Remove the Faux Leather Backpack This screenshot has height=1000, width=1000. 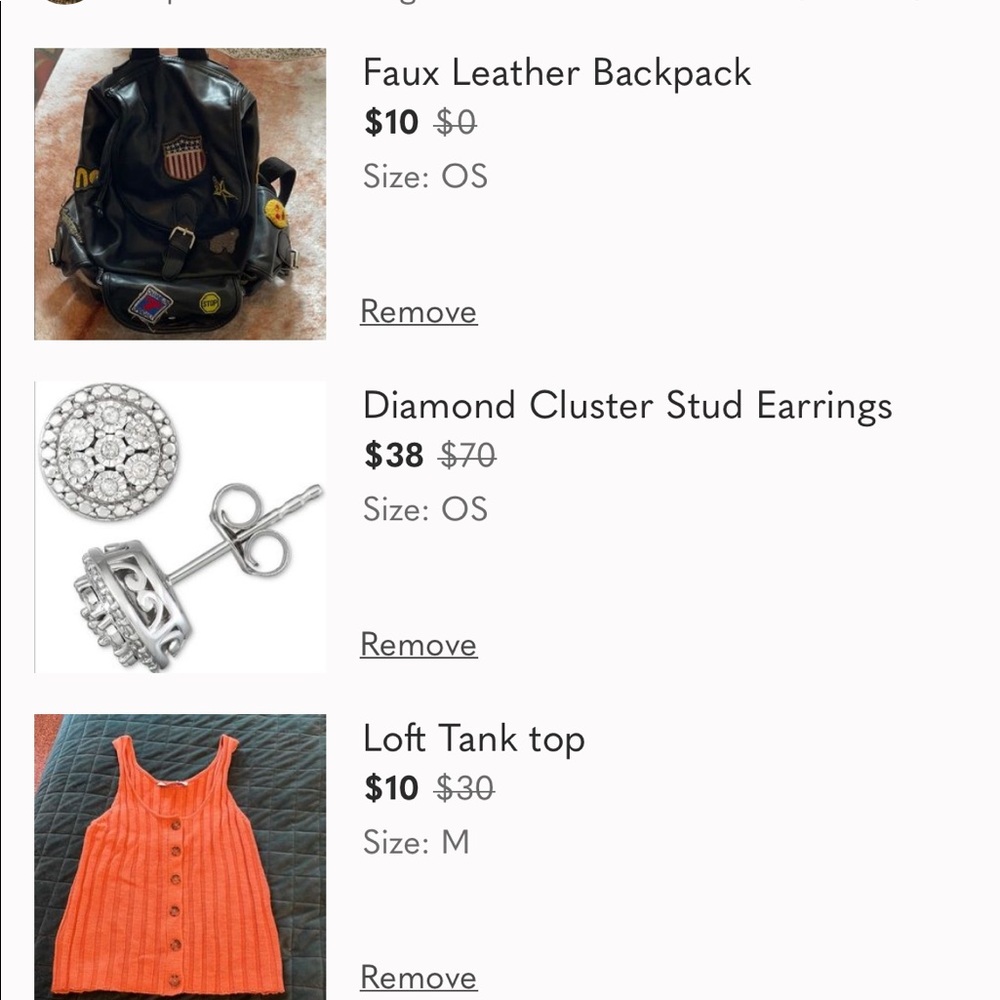click(418, 312)
